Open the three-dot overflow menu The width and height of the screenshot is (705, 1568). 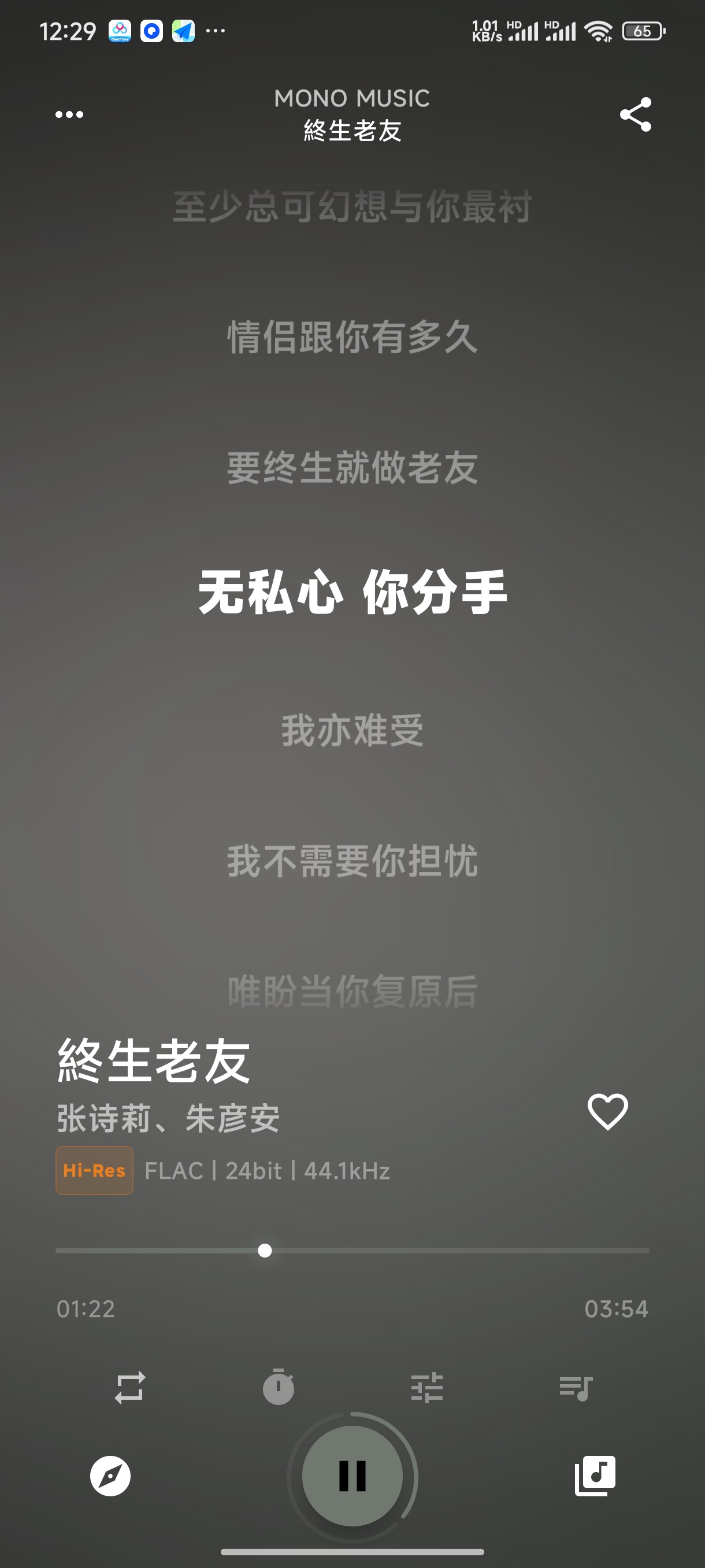coord(69,114)
